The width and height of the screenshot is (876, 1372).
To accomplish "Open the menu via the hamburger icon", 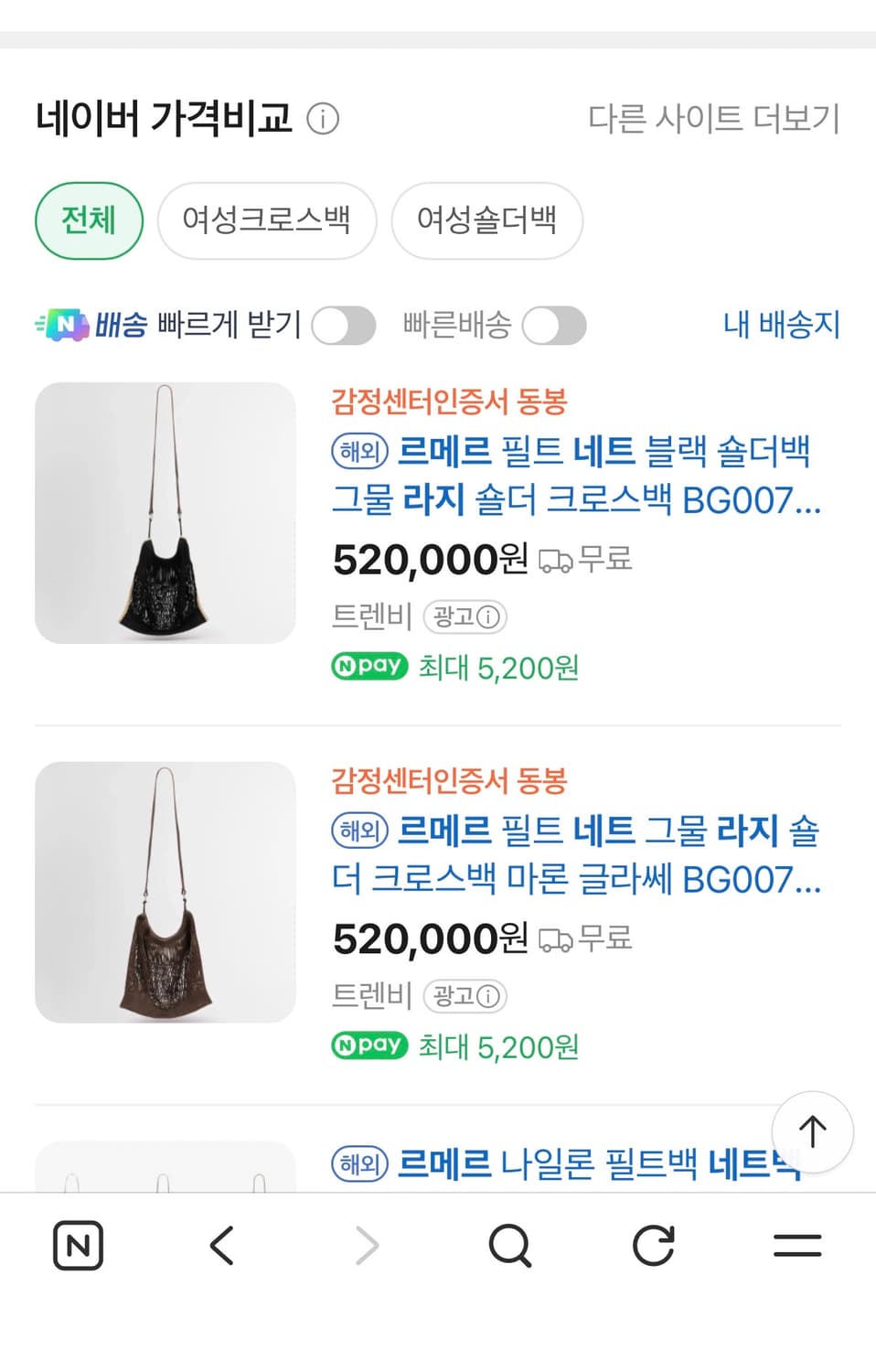I will point(797,1245).
